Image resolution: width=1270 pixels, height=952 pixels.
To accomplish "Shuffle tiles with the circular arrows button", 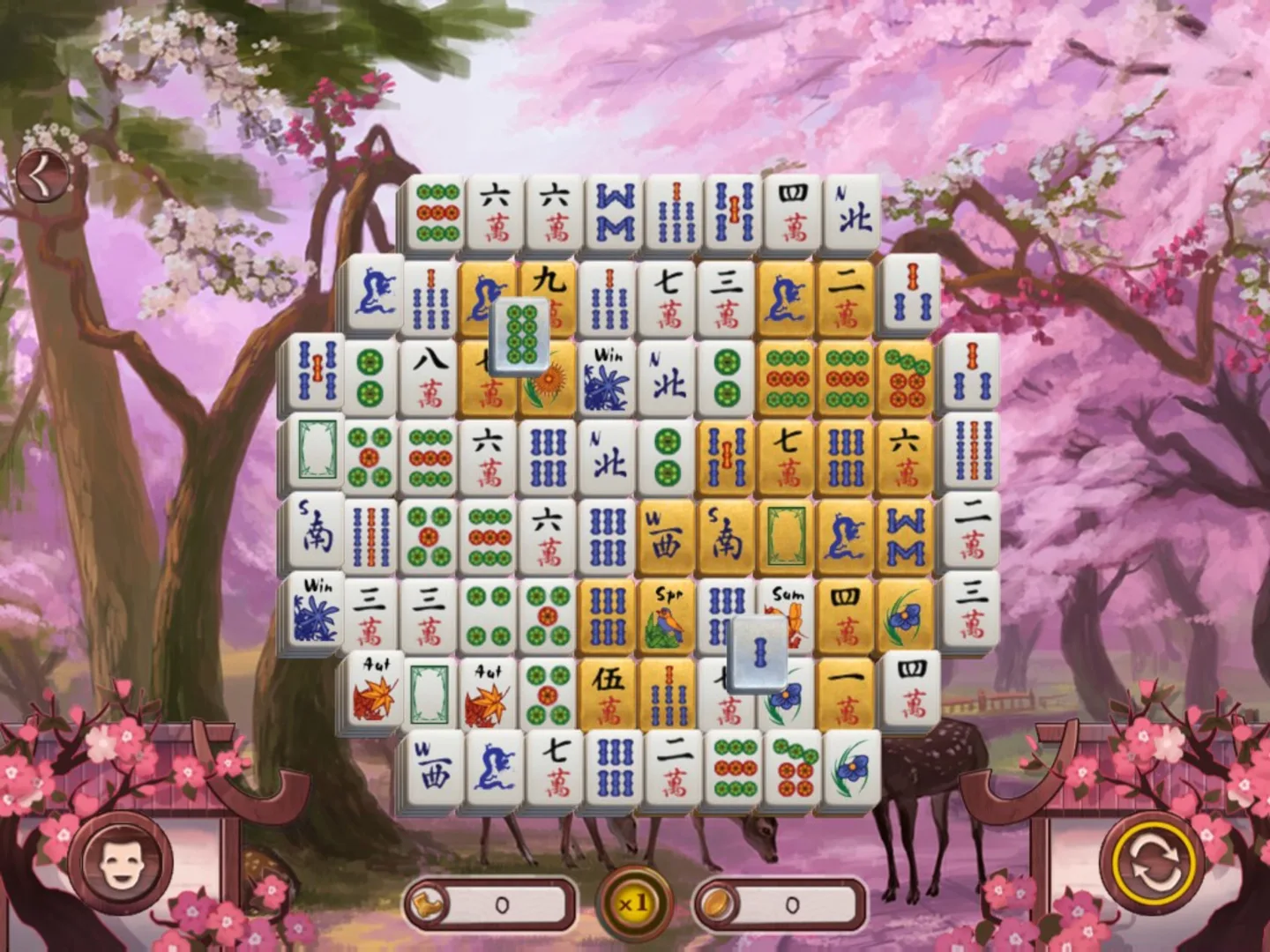I will (x=1155, y=864).
